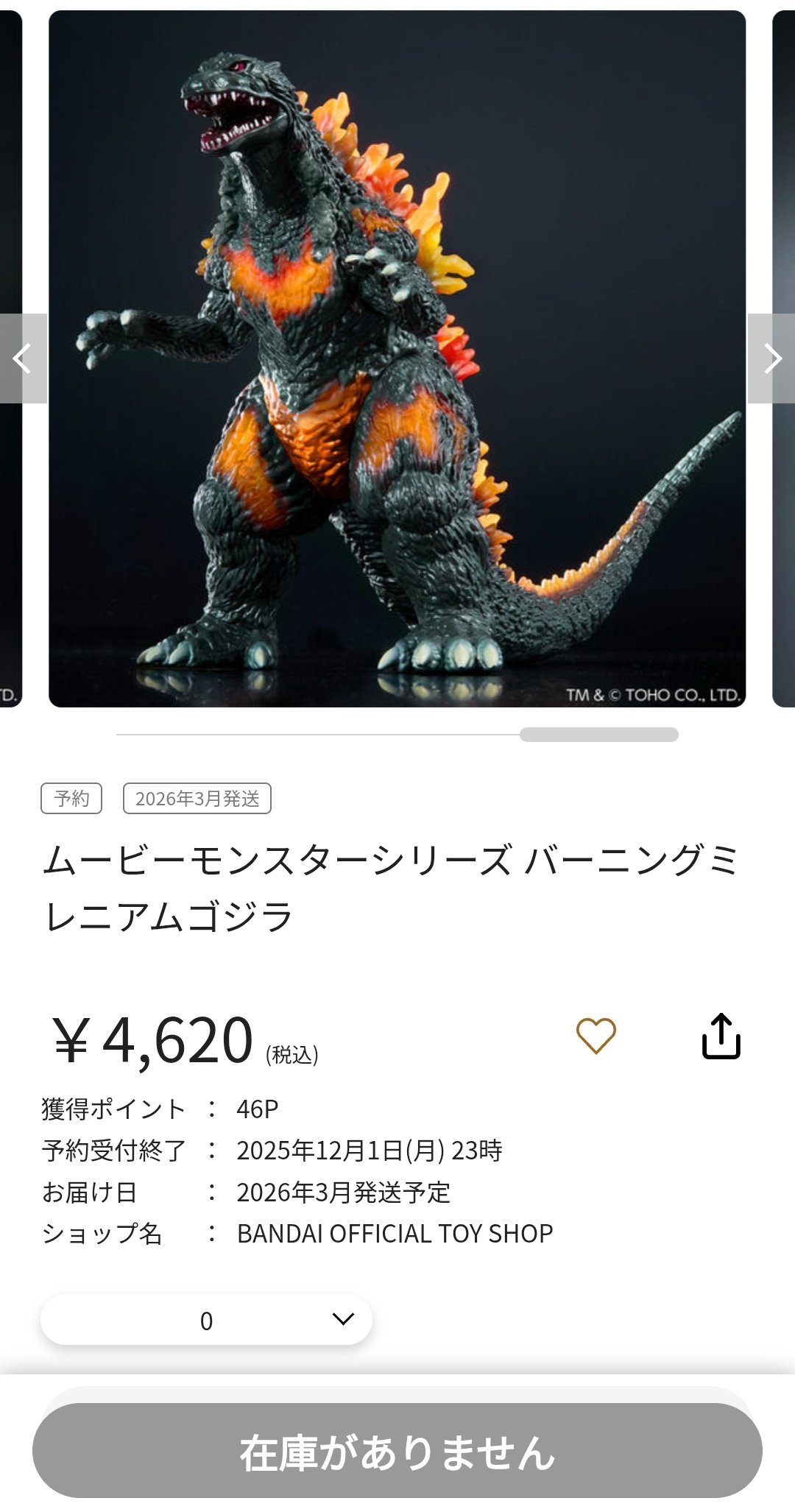795x1512 pixels.
Task: Share this product page
Action: [721, 1036]
